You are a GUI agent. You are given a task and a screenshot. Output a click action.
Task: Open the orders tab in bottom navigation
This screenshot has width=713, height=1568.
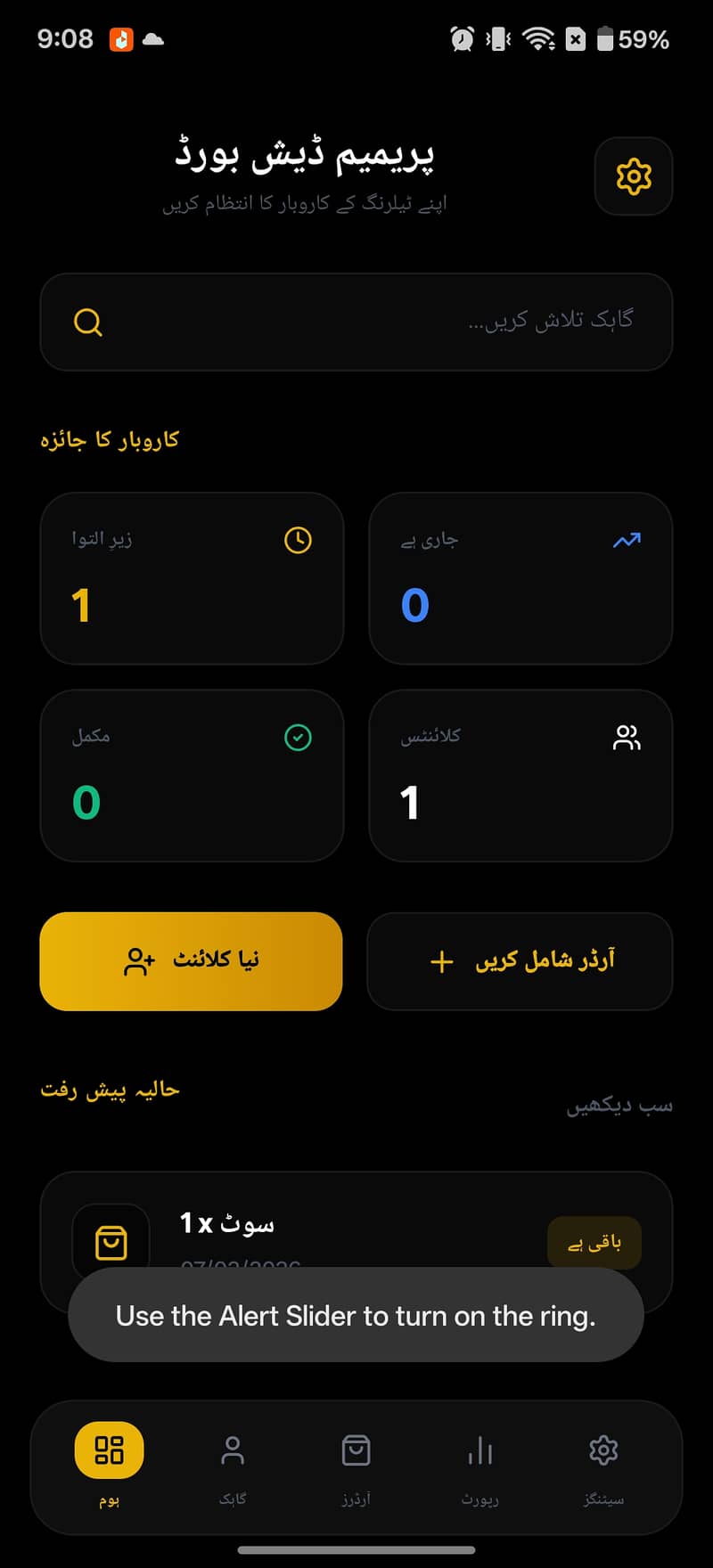click(x=356, y=1450)
